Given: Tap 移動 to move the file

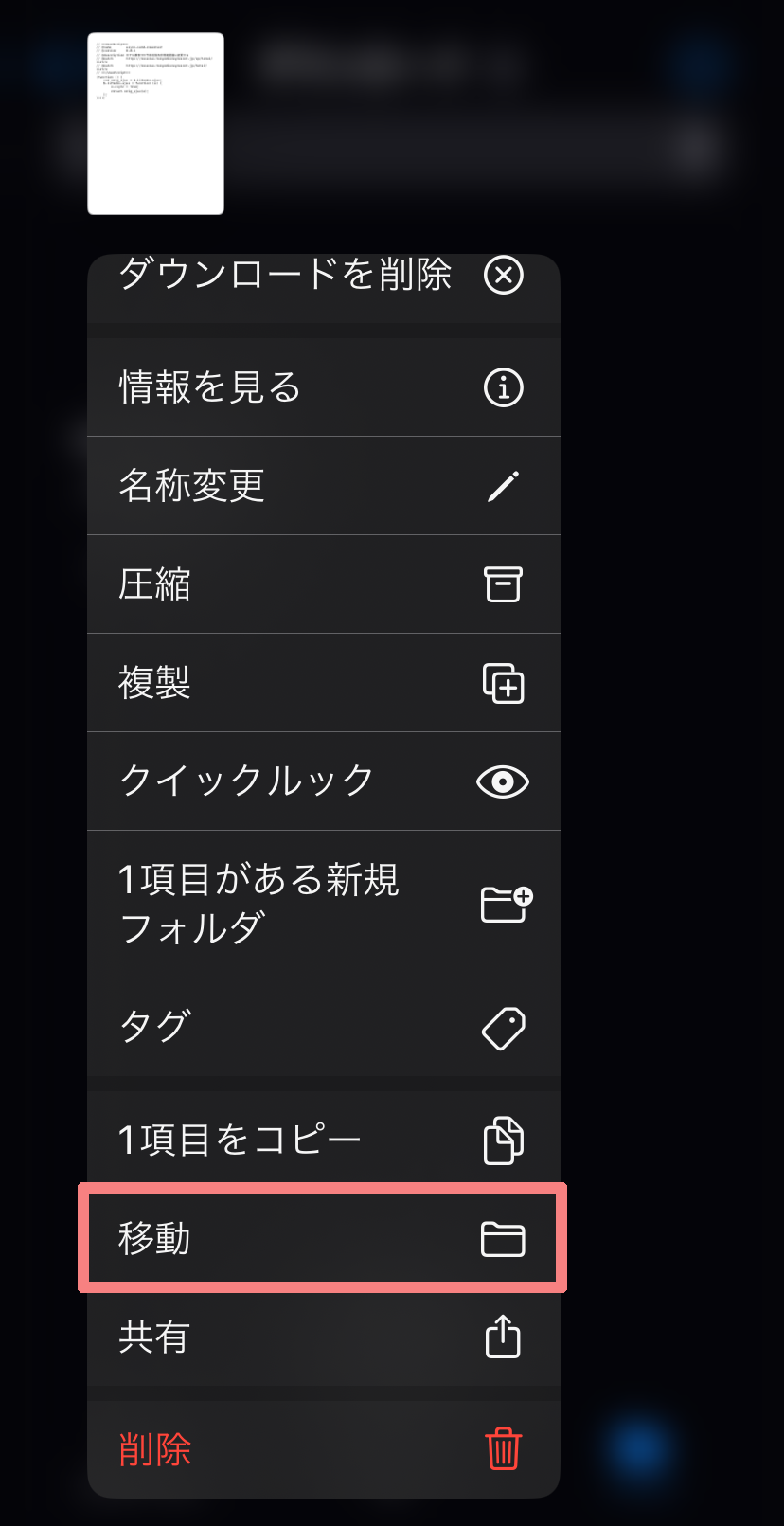Looking at the screenshot, I should click(x=322, y=1238).
